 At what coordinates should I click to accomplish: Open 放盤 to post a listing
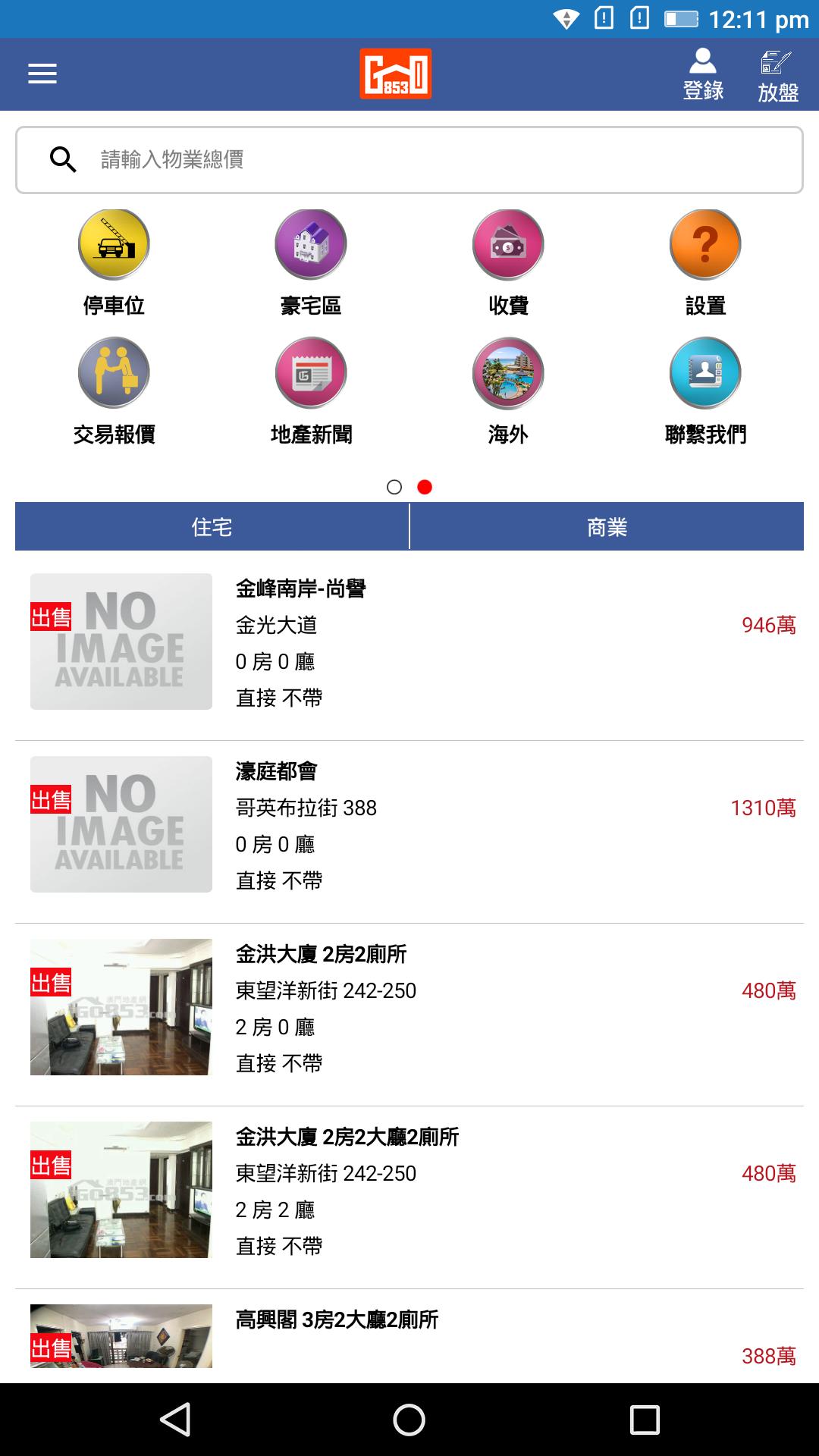pyautogui.click(x=778, y=74)
